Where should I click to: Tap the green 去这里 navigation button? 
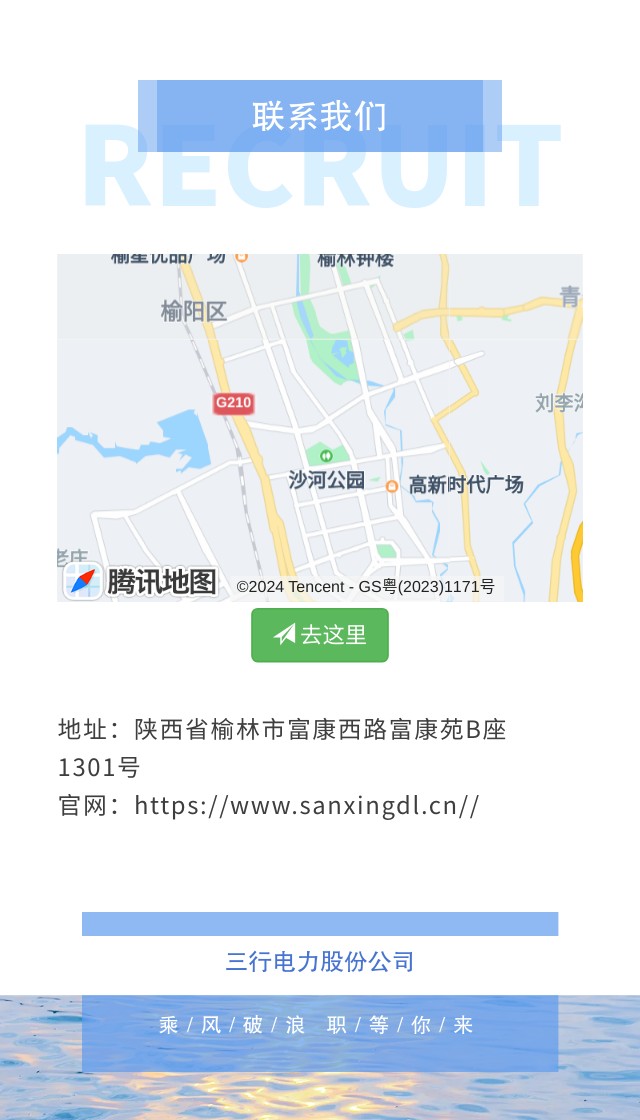(320, 635)
